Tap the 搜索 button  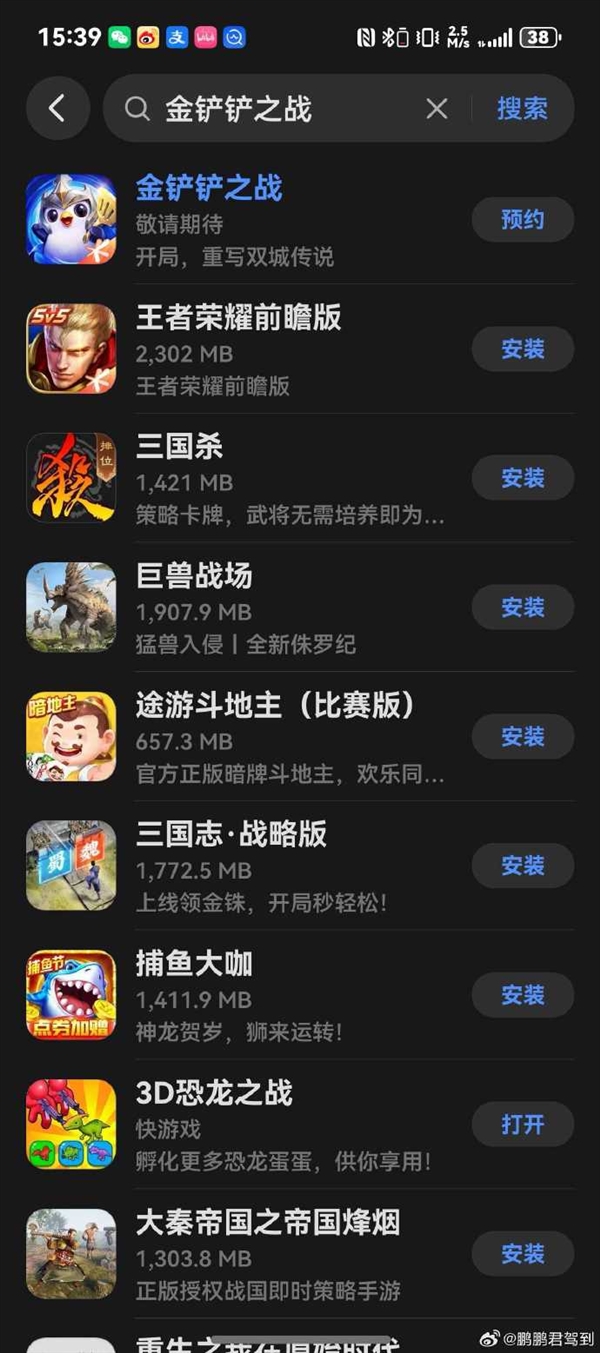click(522, 108)
